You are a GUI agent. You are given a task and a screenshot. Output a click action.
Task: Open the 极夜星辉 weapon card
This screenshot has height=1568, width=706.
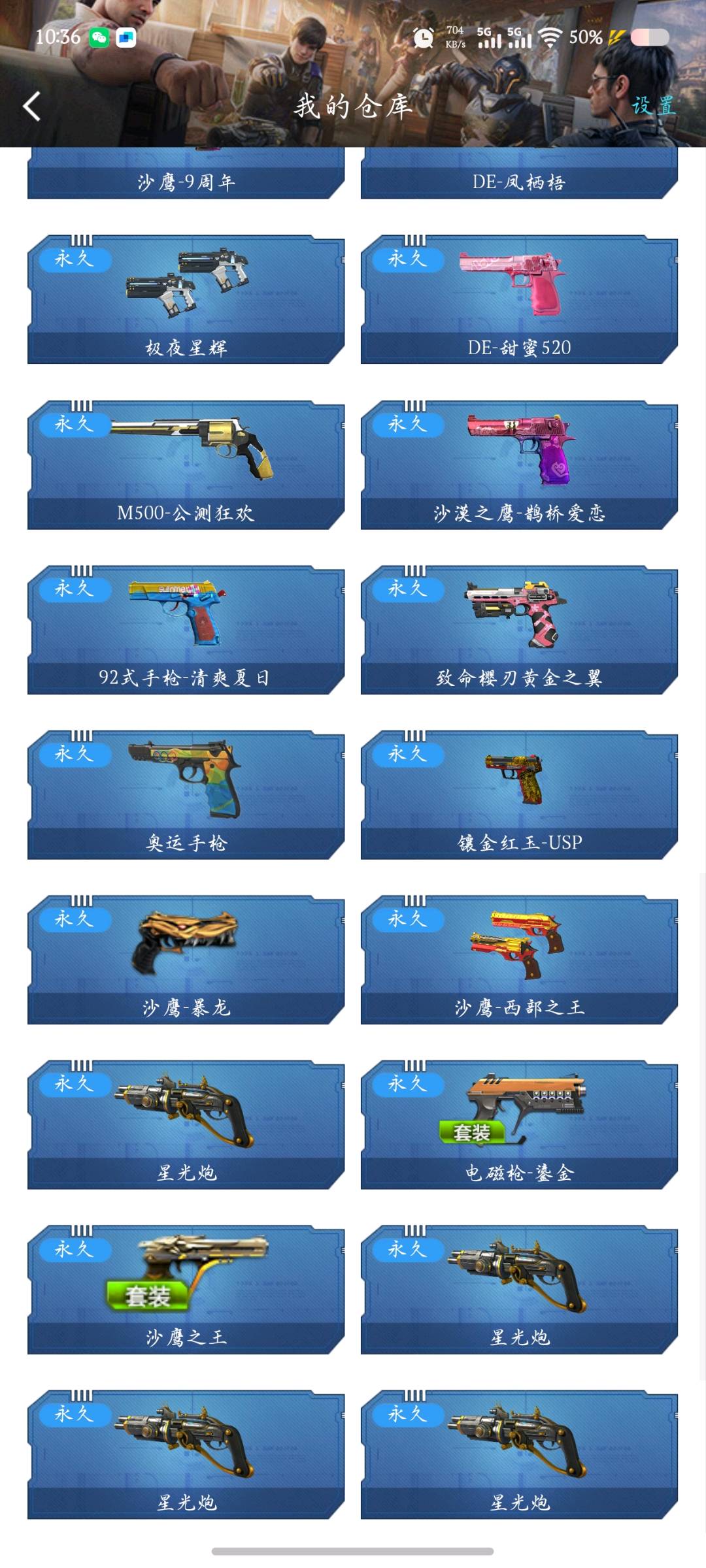tap(186, 301)
